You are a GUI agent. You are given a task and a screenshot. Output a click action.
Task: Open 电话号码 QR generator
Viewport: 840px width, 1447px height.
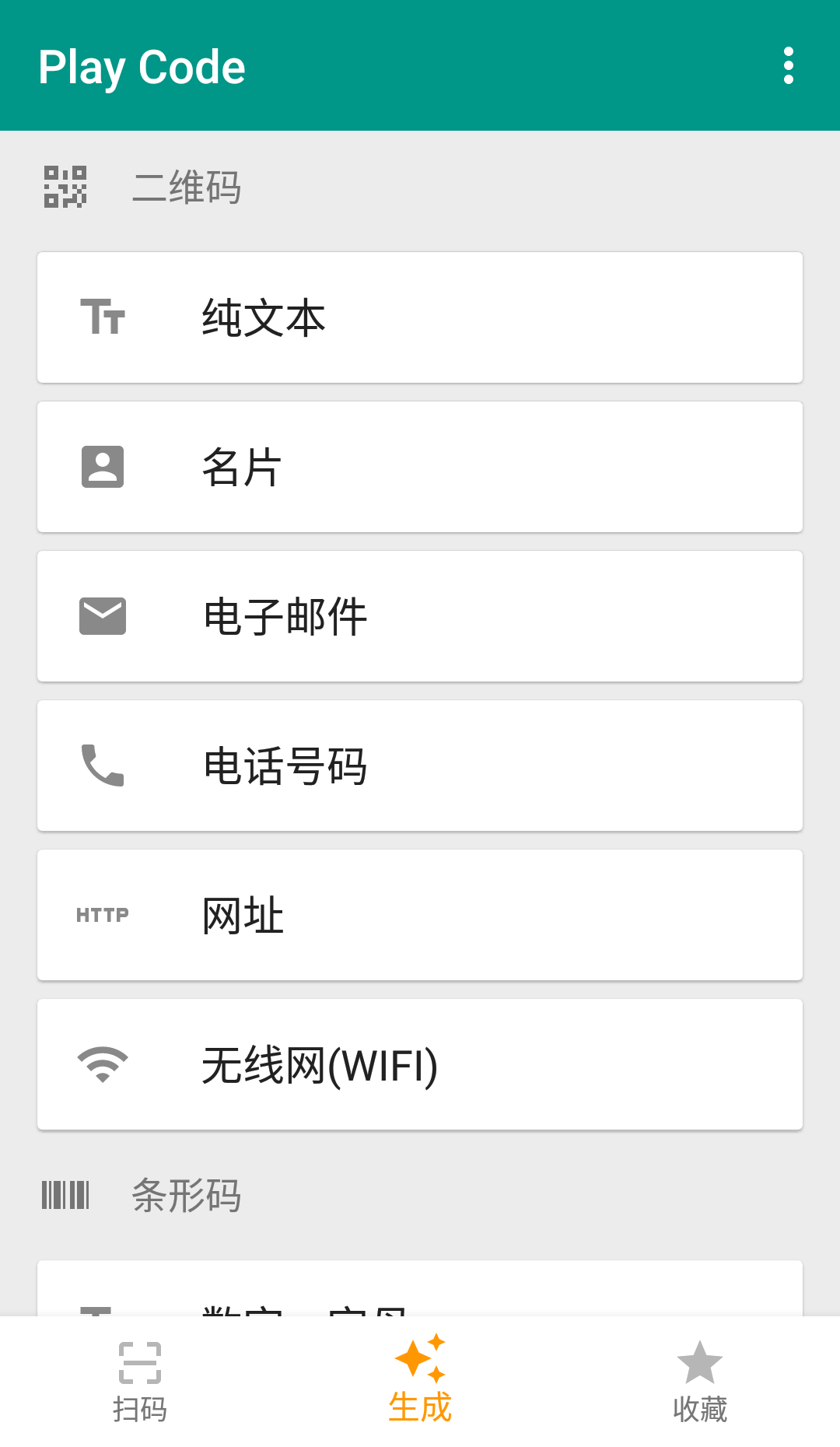(x=420, y=766)
